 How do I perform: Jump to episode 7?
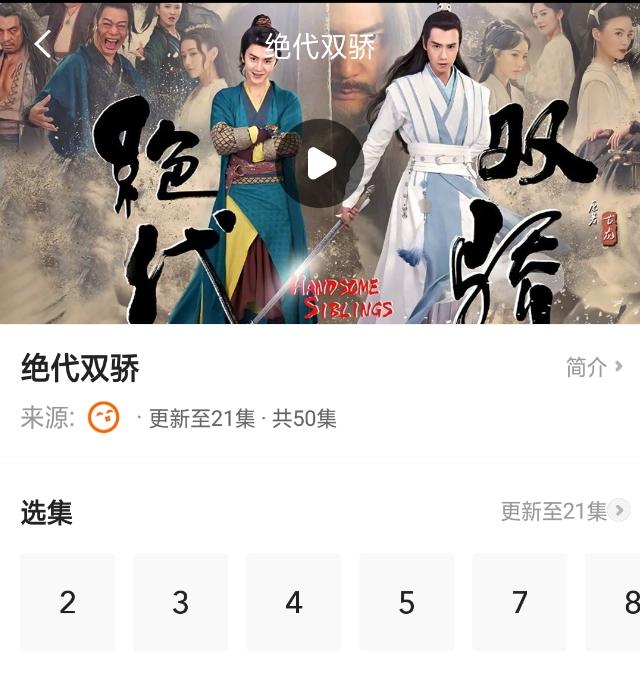(519, 602)
